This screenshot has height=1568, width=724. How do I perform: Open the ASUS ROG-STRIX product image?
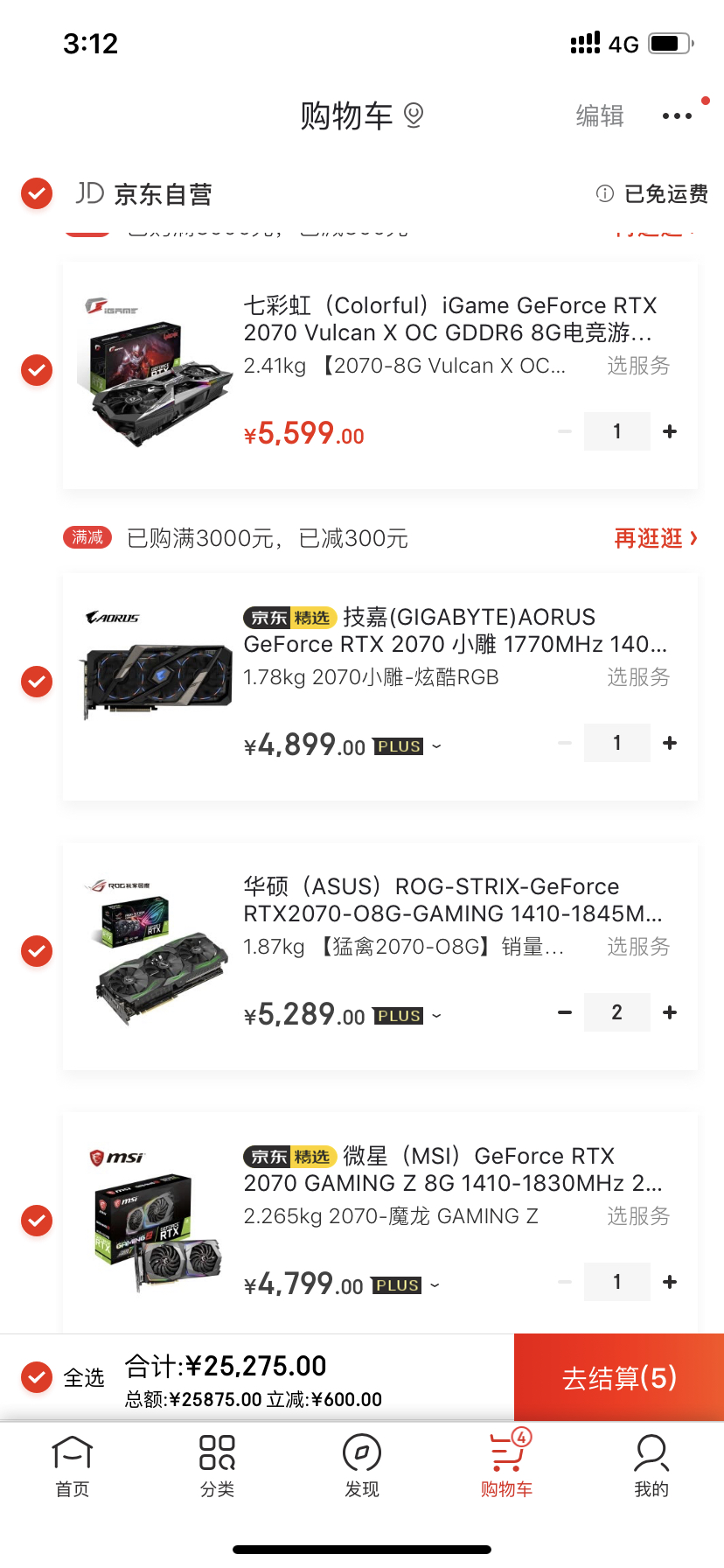156,949
